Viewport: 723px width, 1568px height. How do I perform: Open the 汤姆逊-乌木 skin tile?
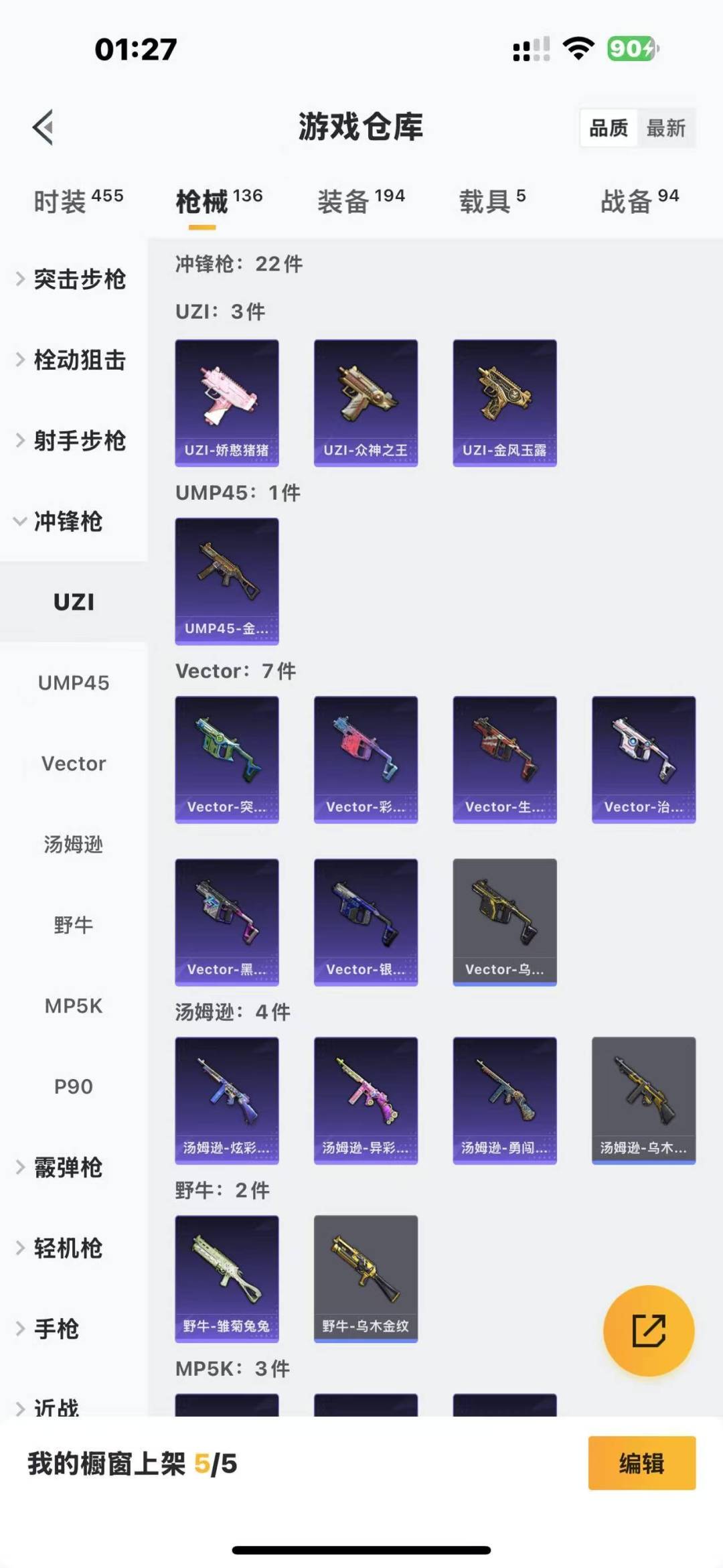tap(643, 1100)
